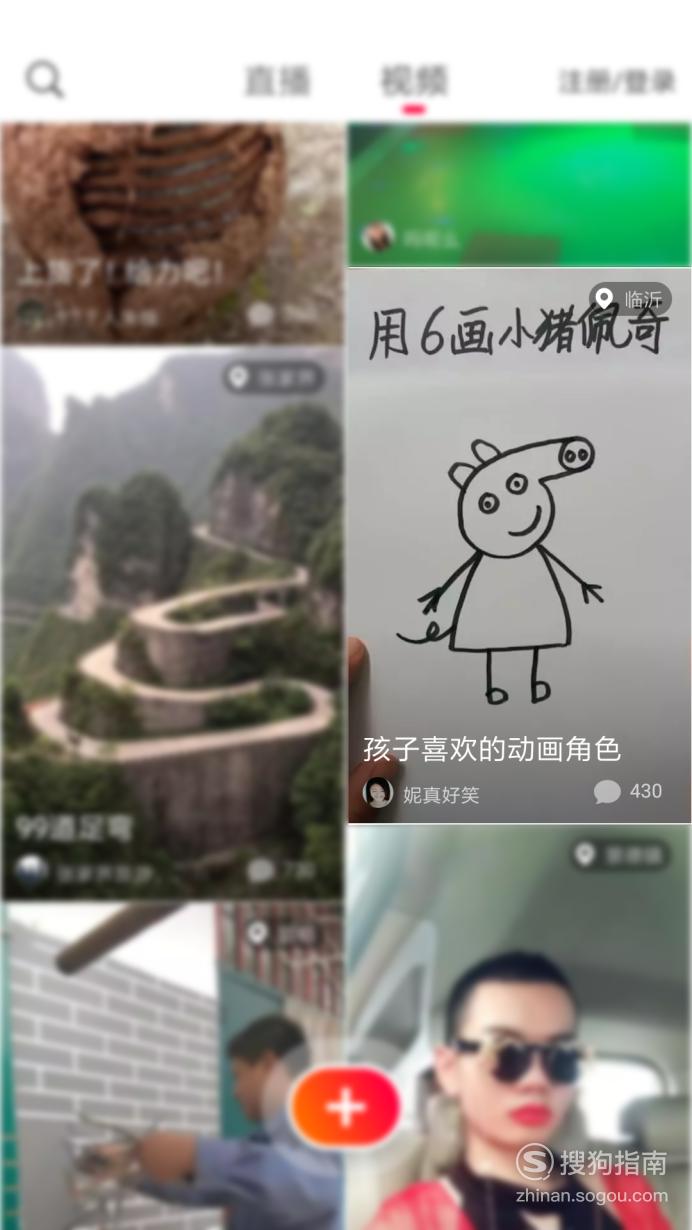The width and height of the screenshot is (692, 1230).
Task: Open the video of man in sunglasses
Action: 519,1027
